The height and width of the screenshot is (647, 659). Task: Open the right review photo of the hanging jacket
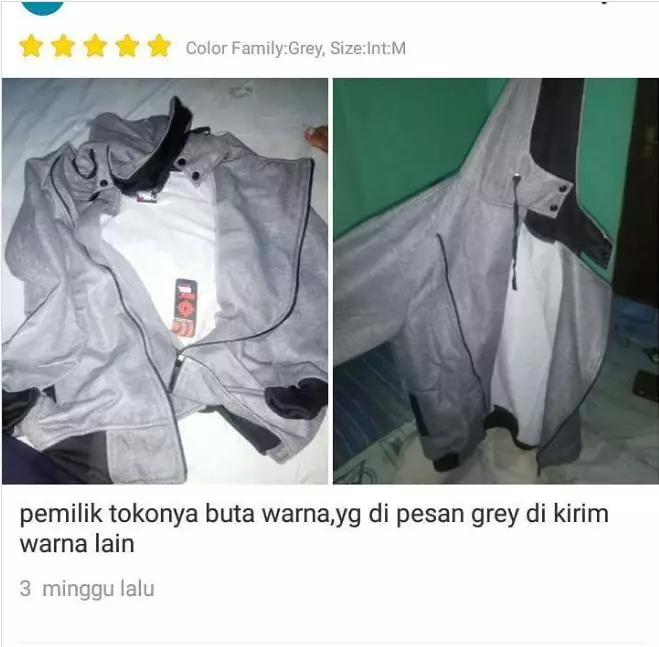coord(495,281)
